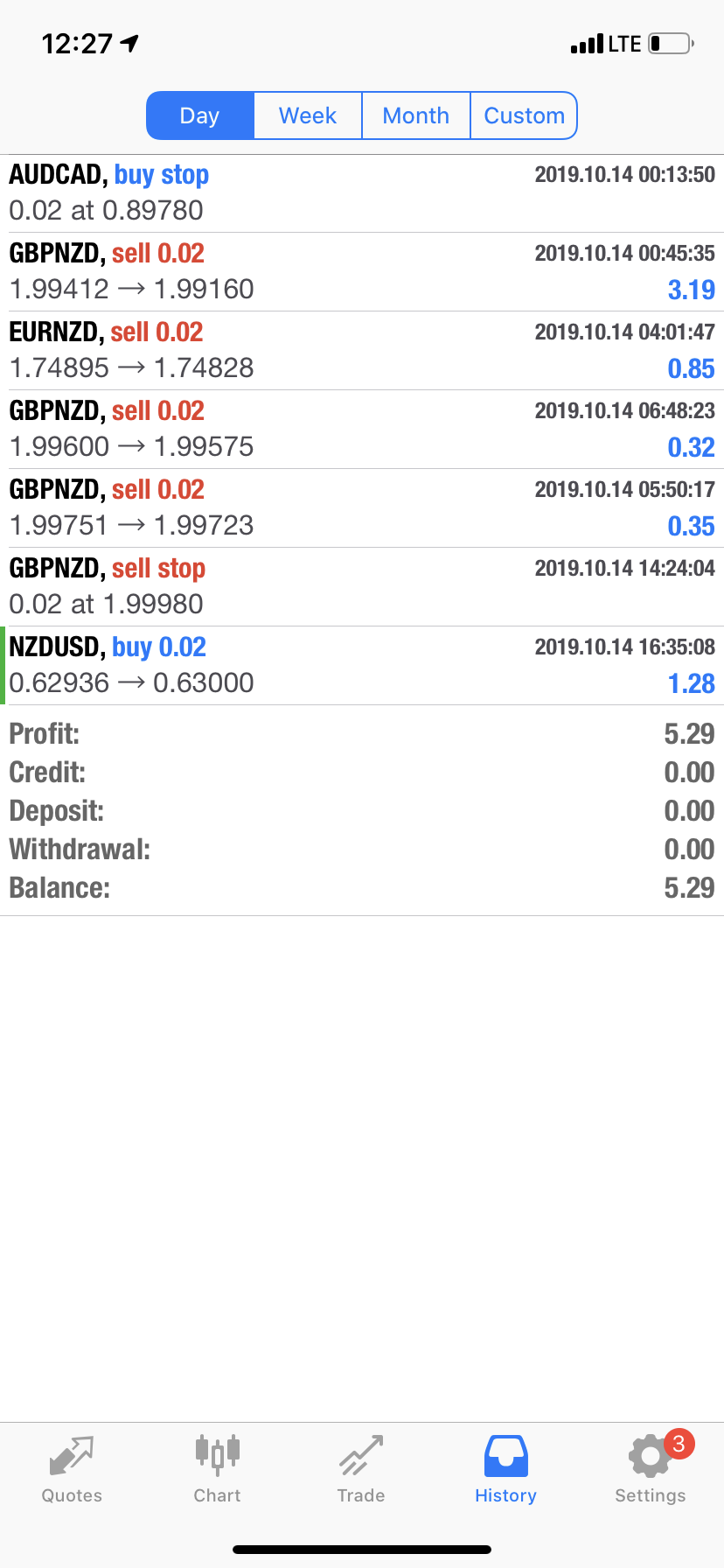Choose the Custom date range

pos(524,115)
